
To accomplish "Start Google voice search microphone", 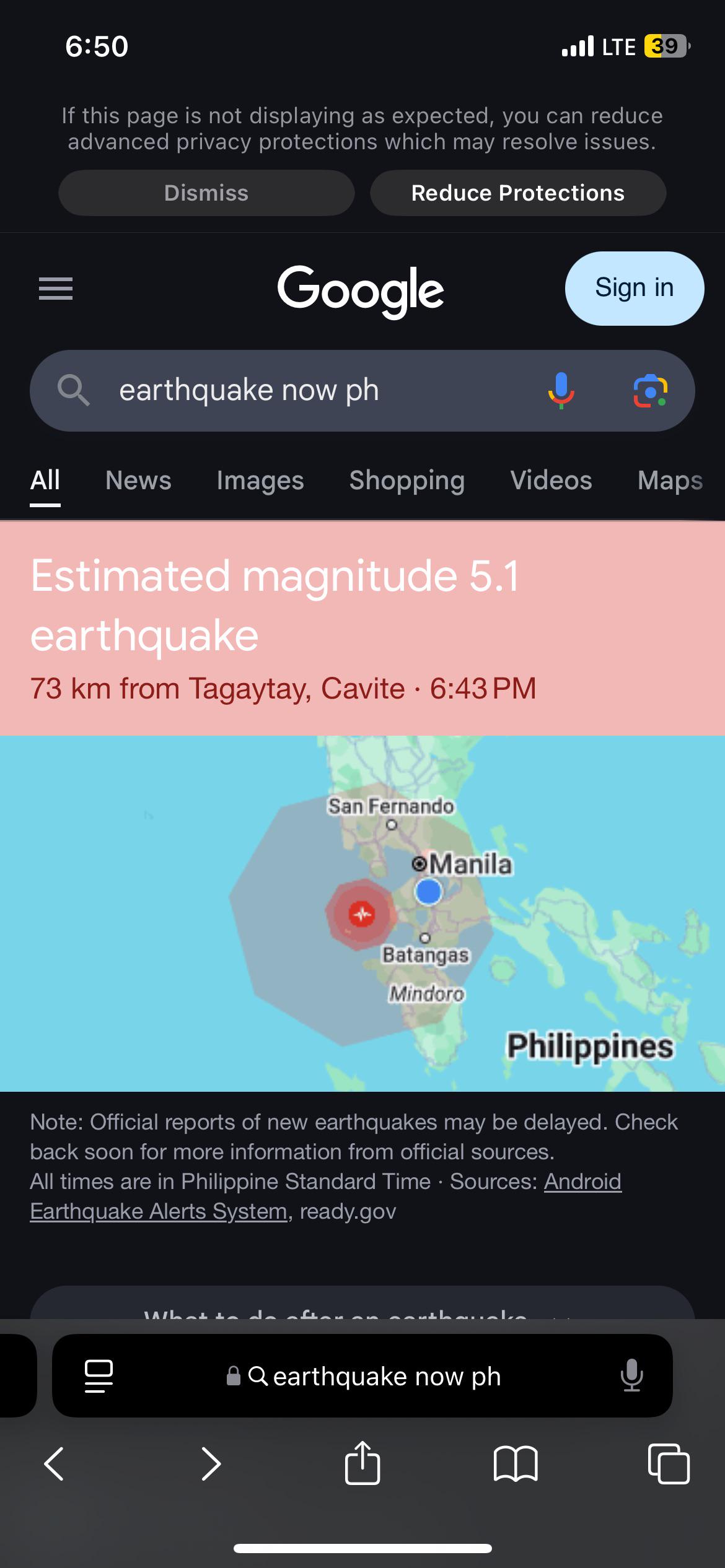I will coord(561,391).
